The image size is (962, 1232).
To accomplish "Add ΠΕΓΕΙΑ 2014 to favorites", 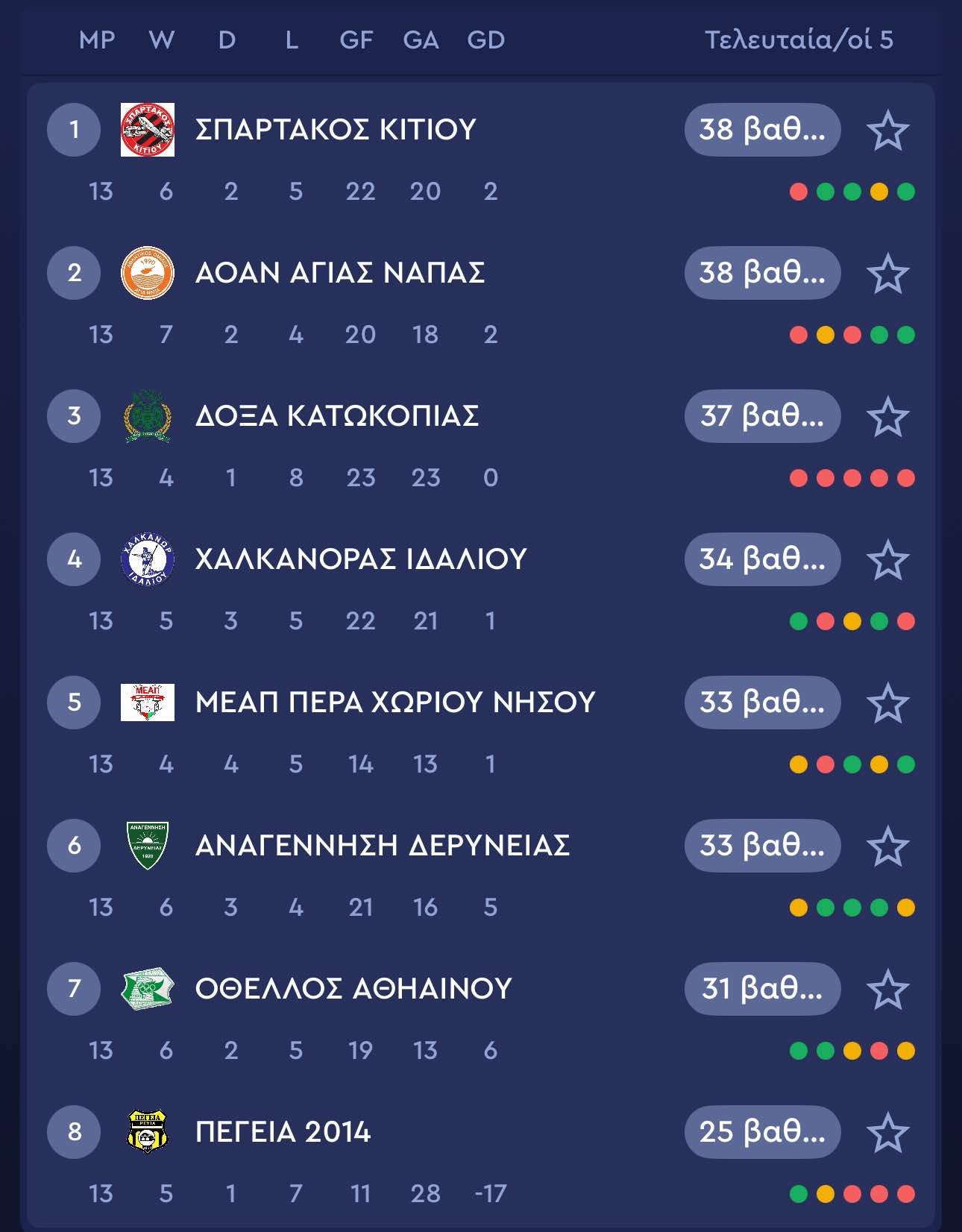I will [887, 1133].
